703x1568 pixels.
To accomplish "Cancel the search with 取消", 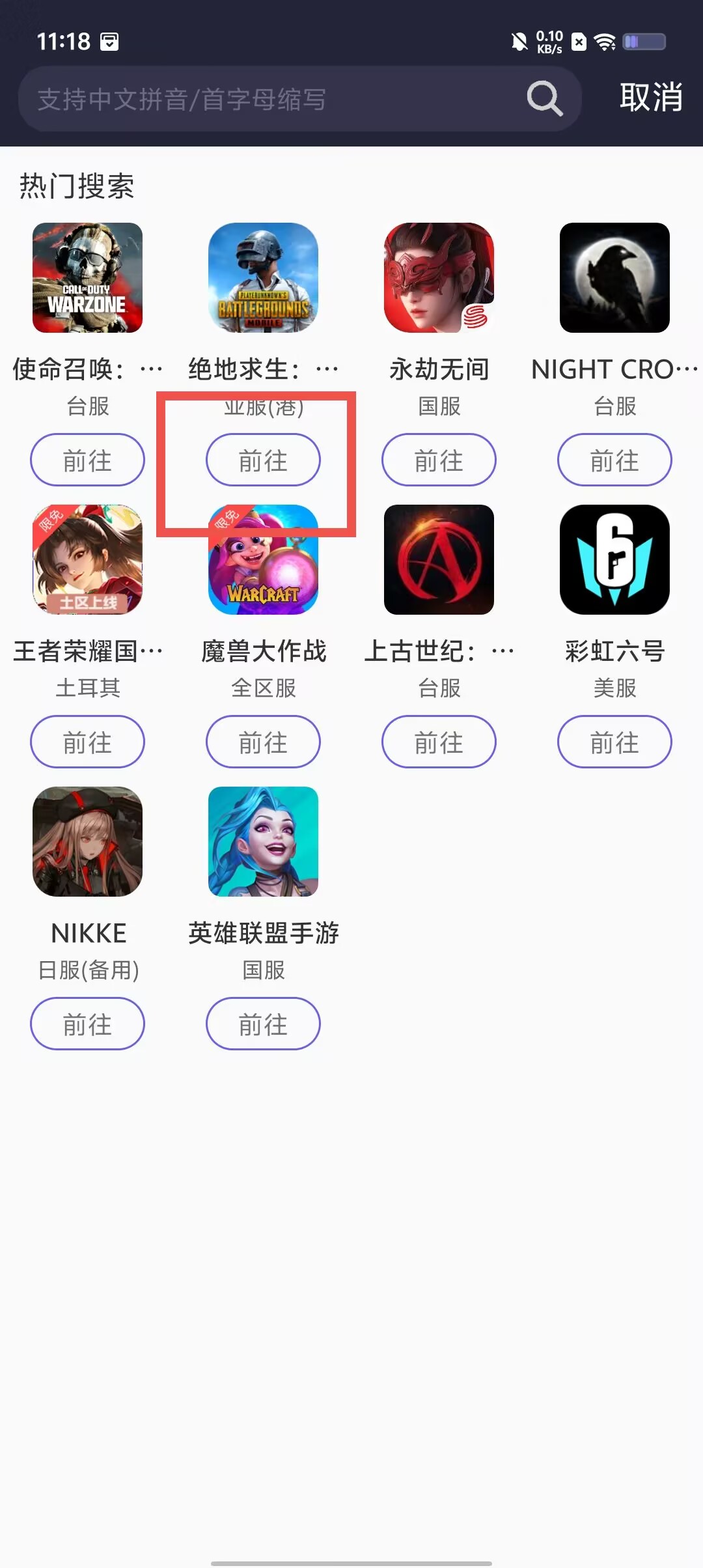I will (x=651, y=98).
